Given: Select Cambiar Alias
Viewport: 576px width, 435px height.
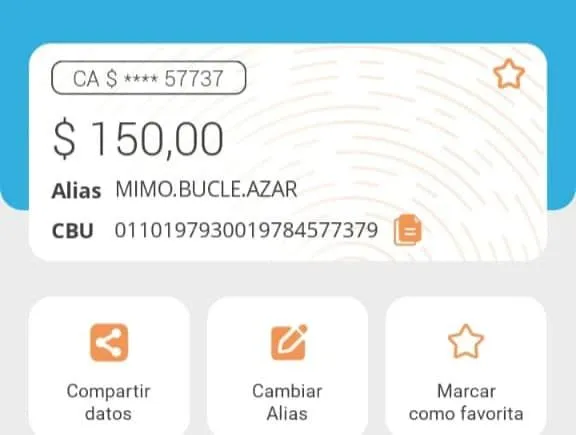Looking at the screenshot, I should pos(288,366).
